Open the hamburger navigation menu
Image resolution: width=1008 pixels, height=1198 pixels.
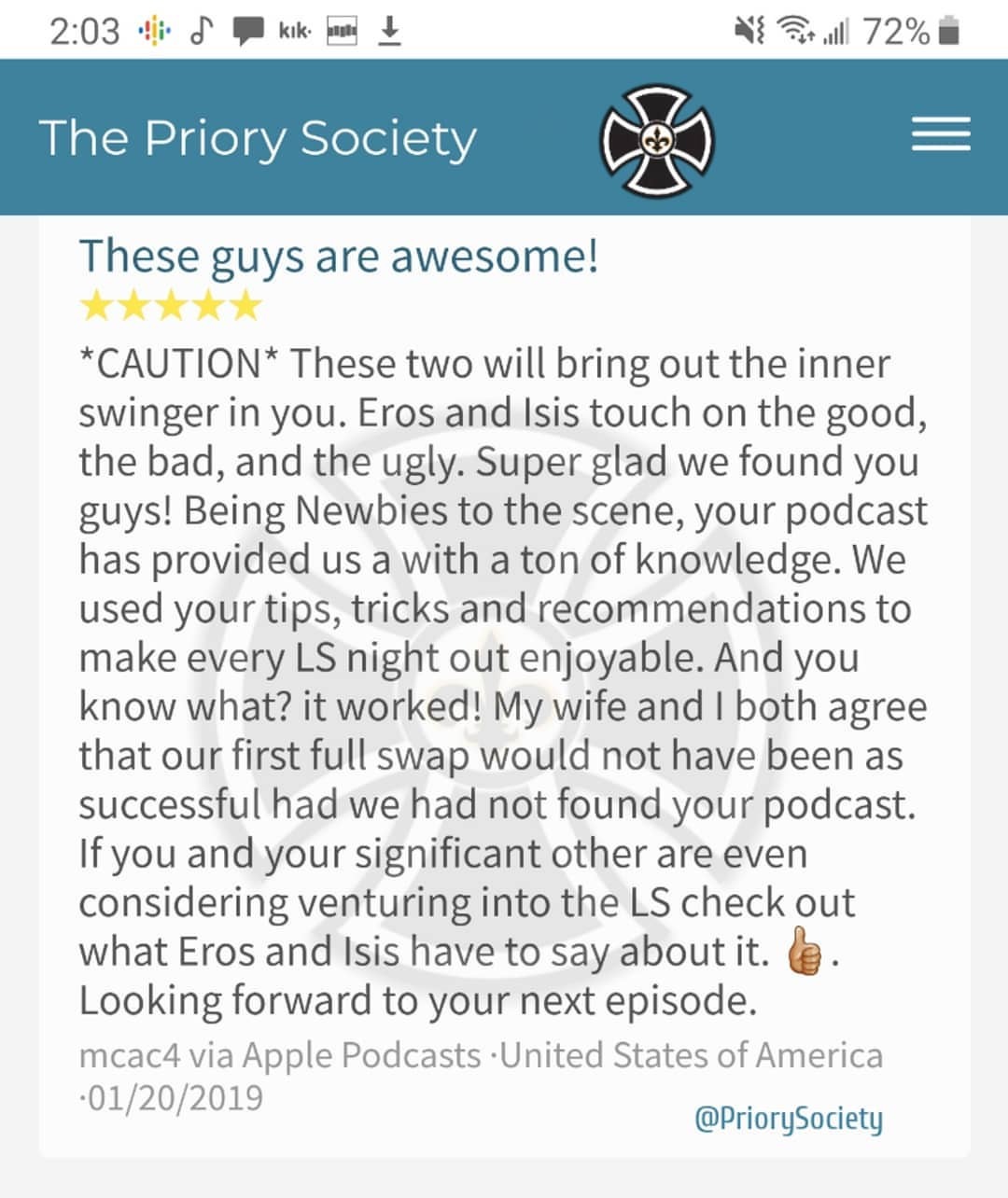click(x=940, y=135)
